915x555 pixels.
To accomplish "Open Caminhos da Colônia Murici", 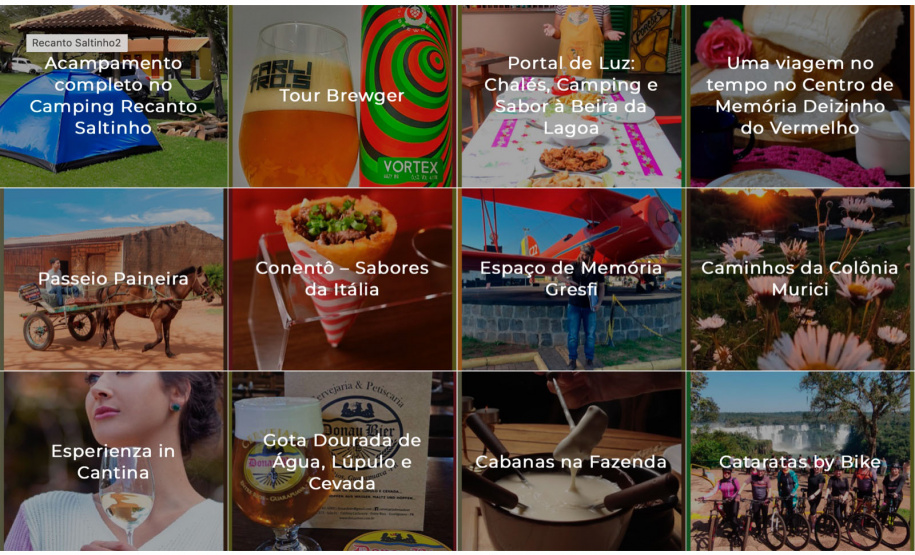I will pos(800,279).
